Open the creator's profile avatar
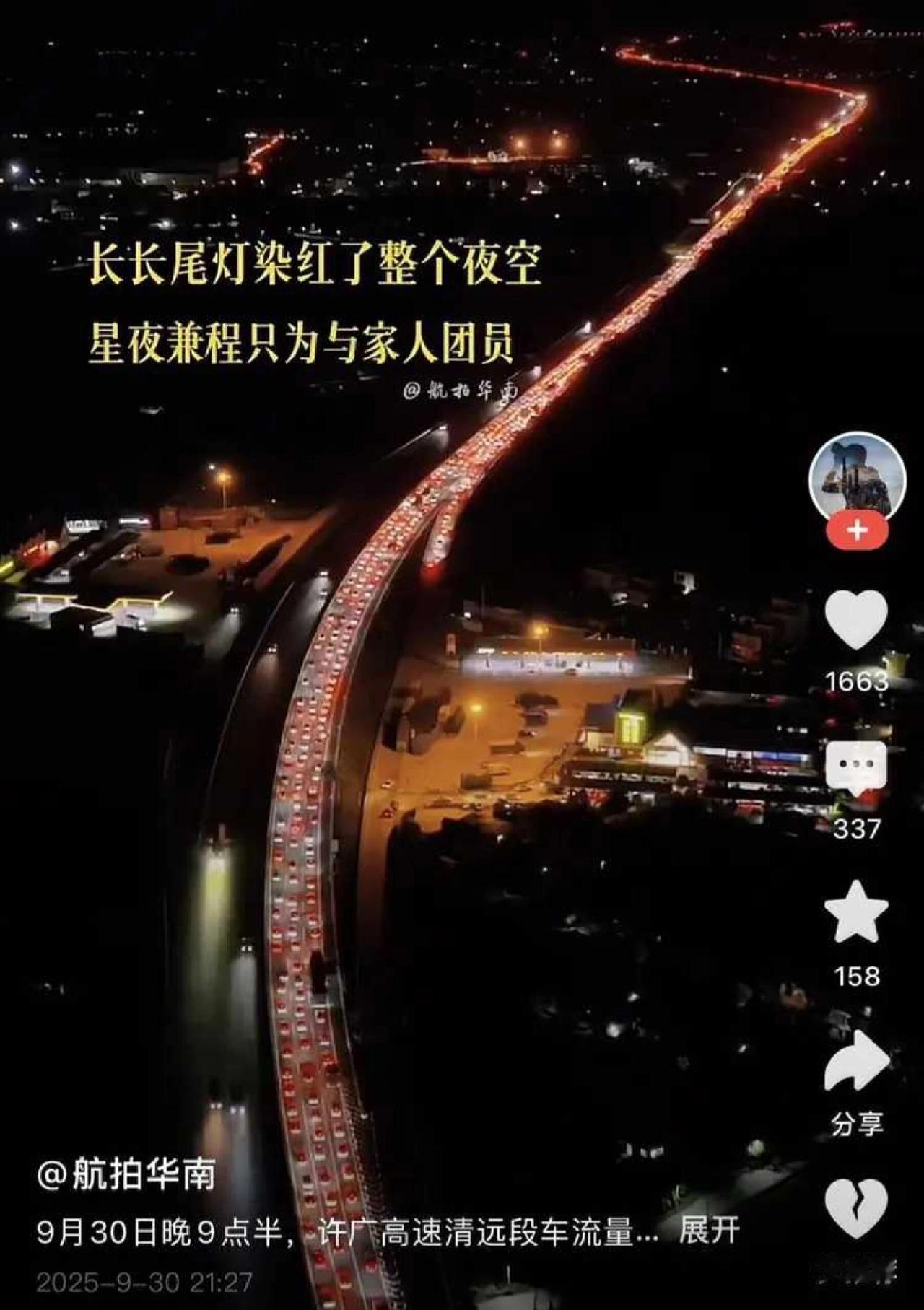The height and width of the screenshot is (1310, 924). click(x=856, y=476)
